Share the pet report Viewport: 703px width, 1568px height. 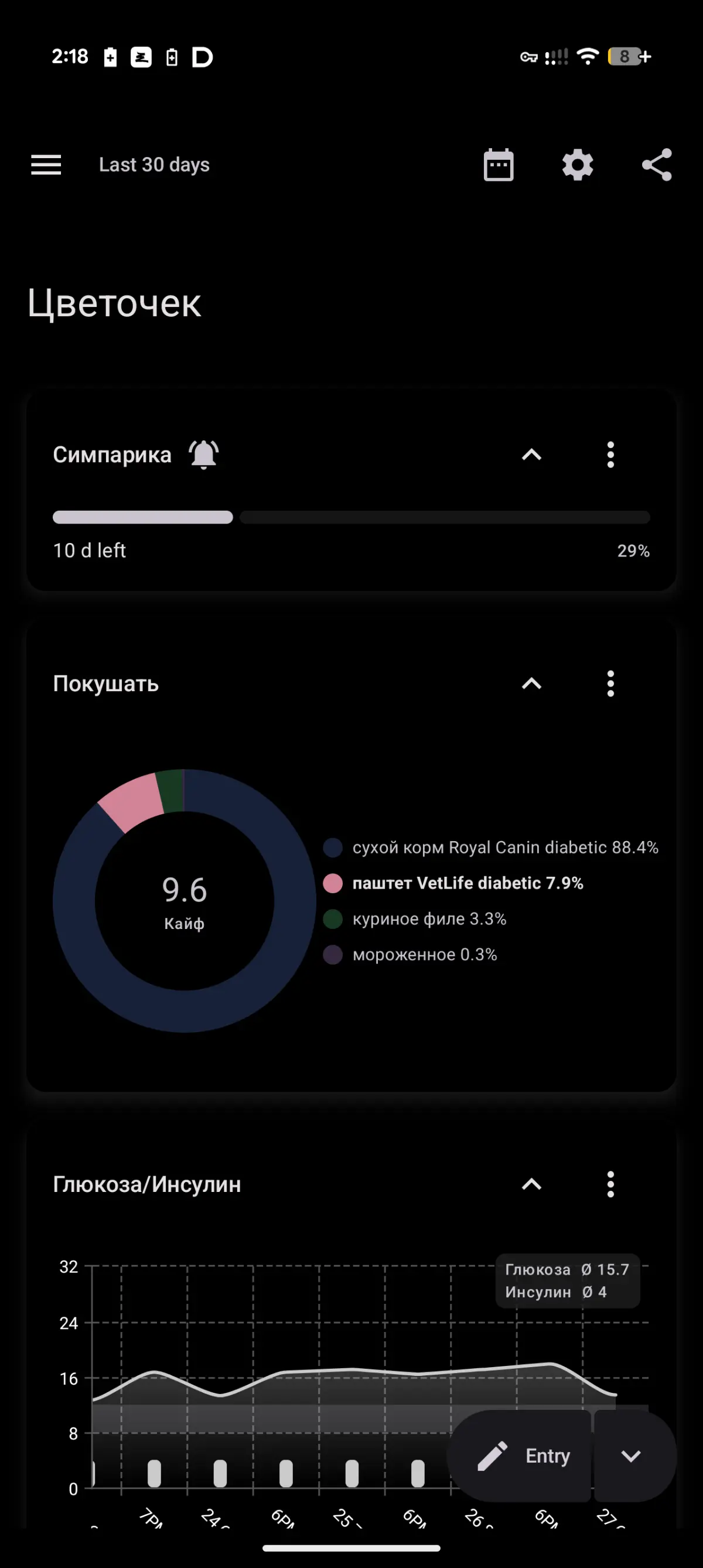pos(657,165)
